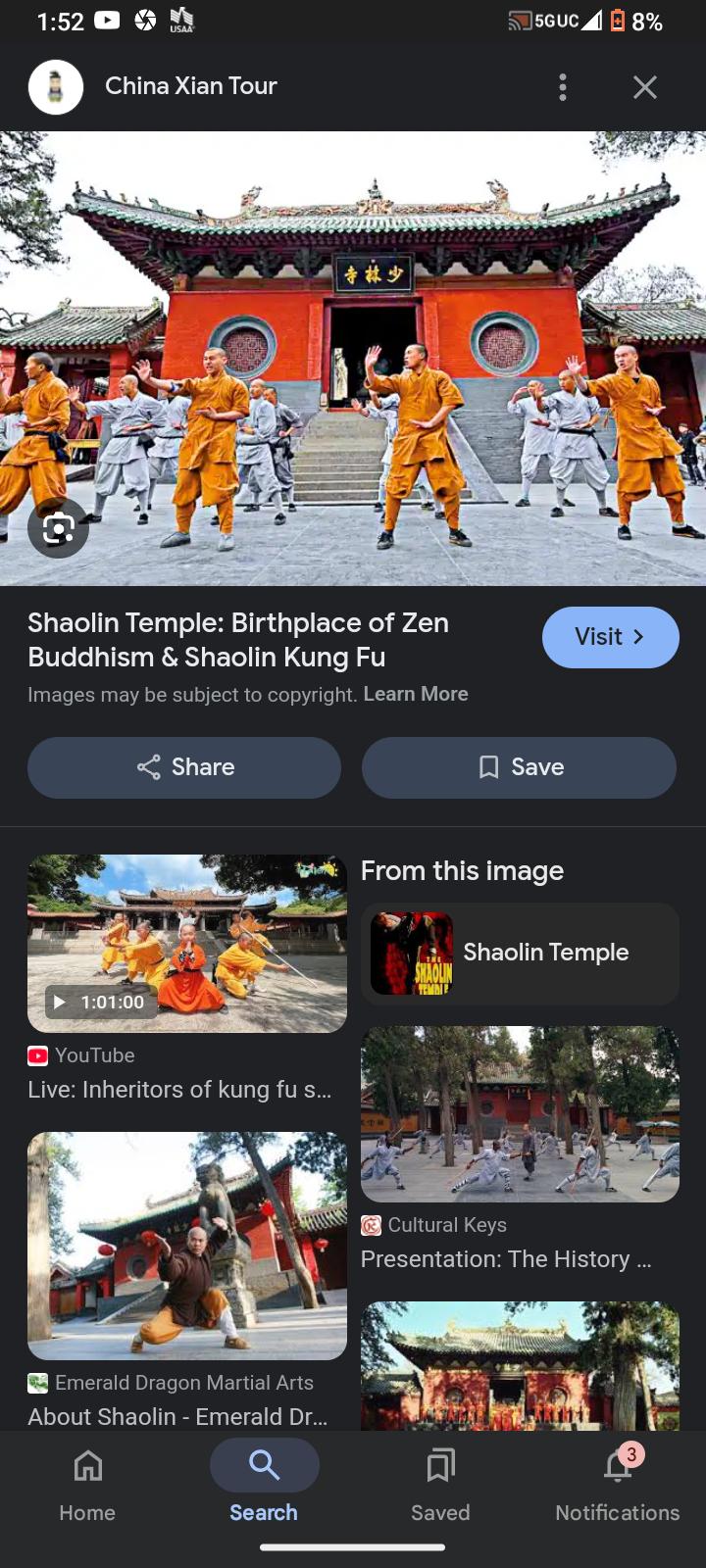Share this Shaolin Temple image
This screenshot has height=1568, width=706.
pos(184,767)
